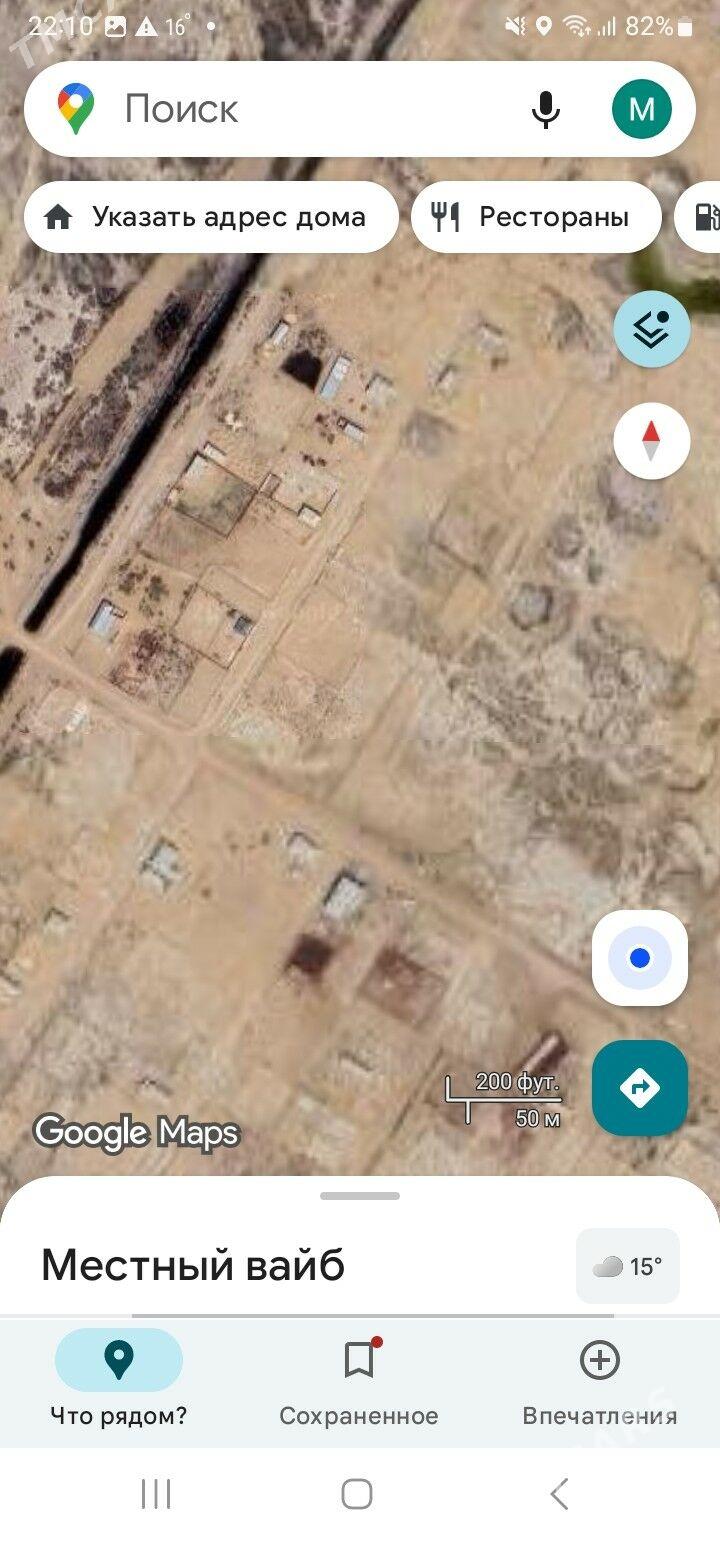Open the Поиск search field
This screenshot has height=1544, width=720.
(300, 109)
